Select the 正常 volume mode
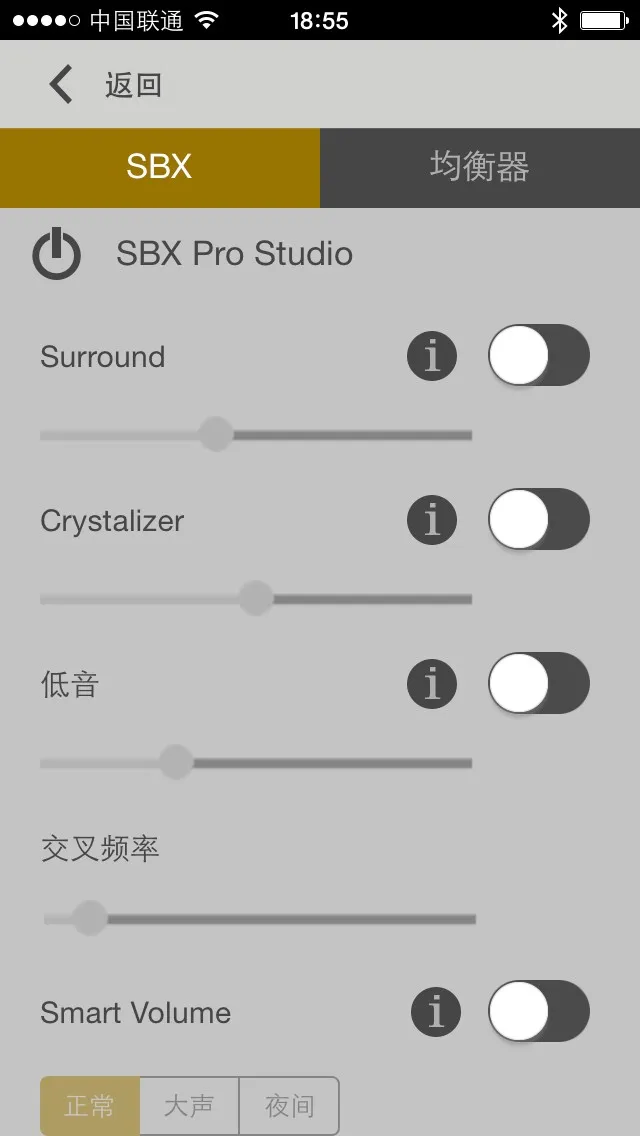The height and width of the screenshot is (1136, 640). pyautogui.click(x=90, y=1106)
